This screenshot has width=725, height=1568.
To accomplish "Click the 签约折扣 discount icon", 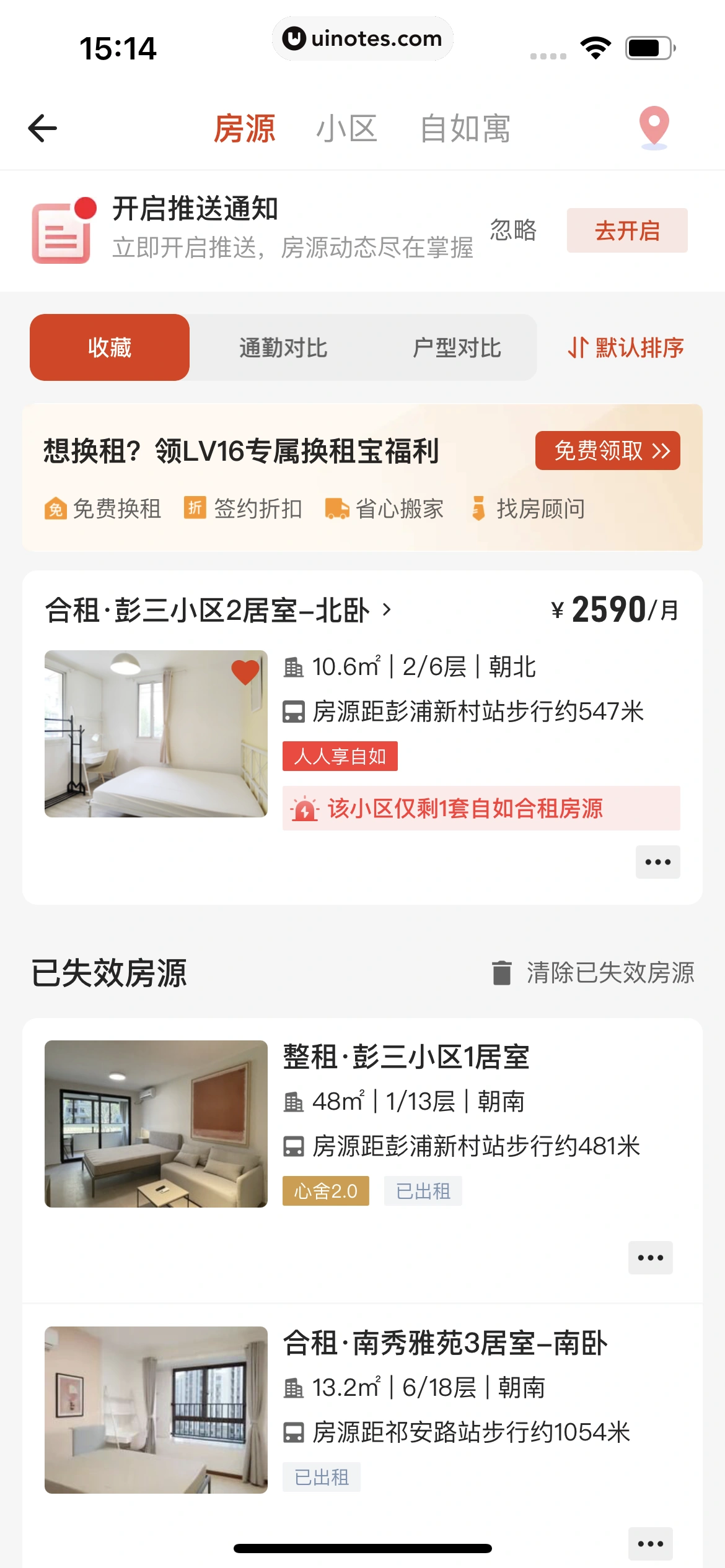I will [194, 508].
